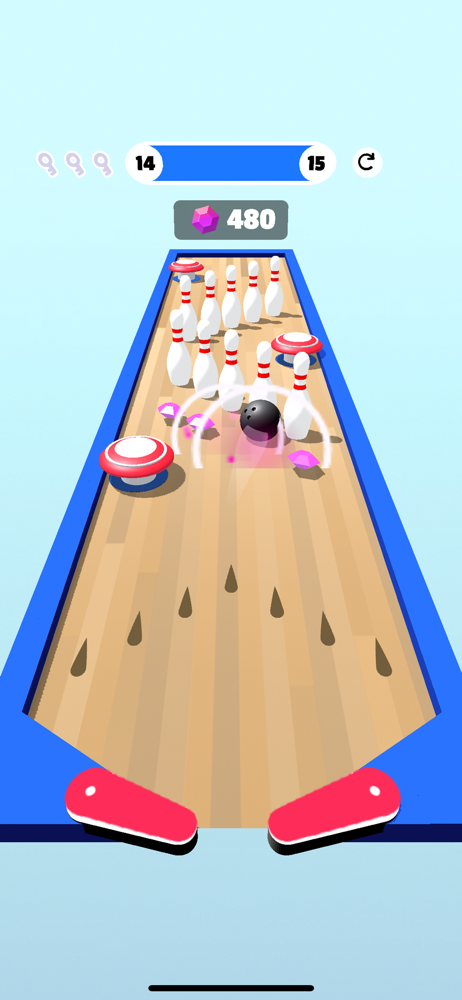Flip the right red flipper
Image resolution: width=462 pixels, height=1000 pixels.
tap(334, 807)
